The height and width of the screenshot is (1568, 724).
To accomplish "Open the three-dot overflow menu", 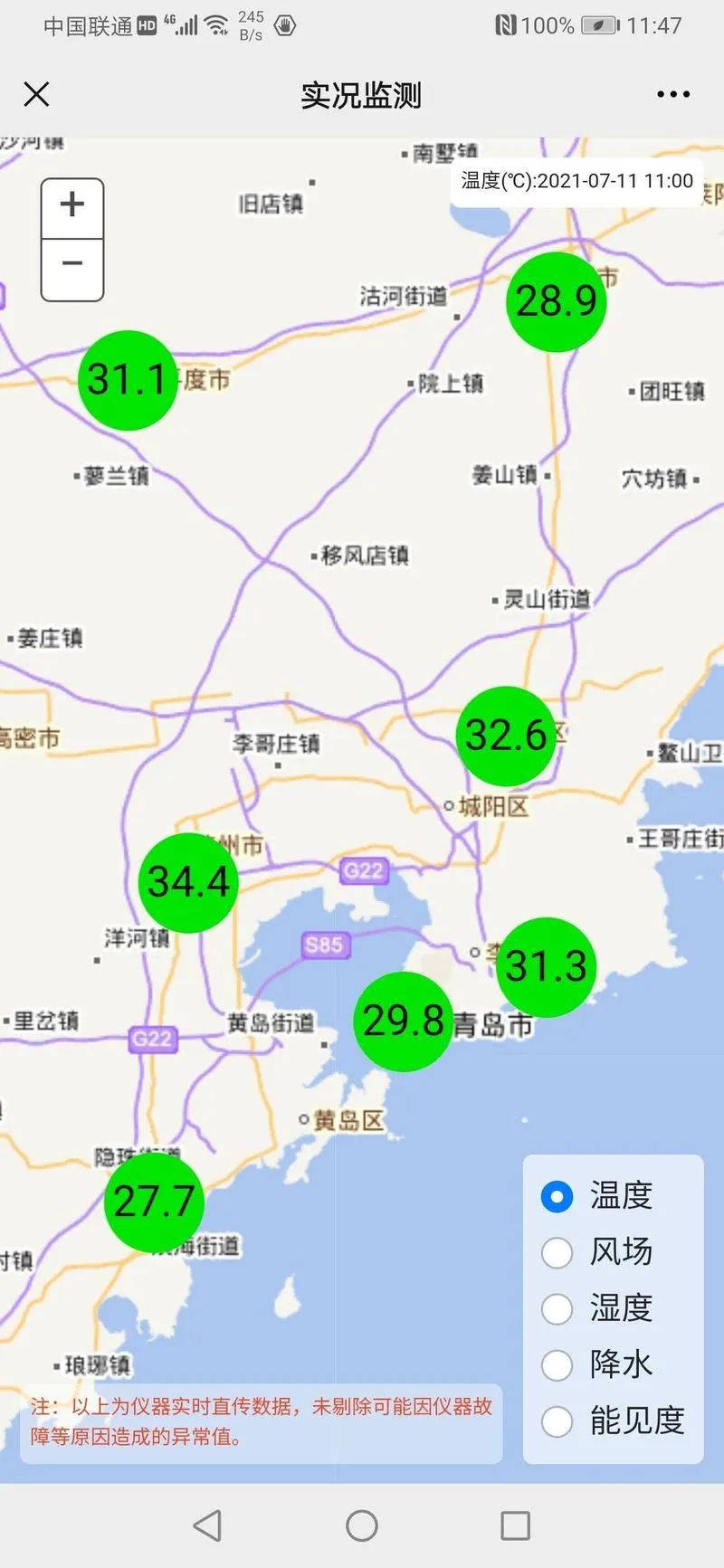I will (673, 94).
